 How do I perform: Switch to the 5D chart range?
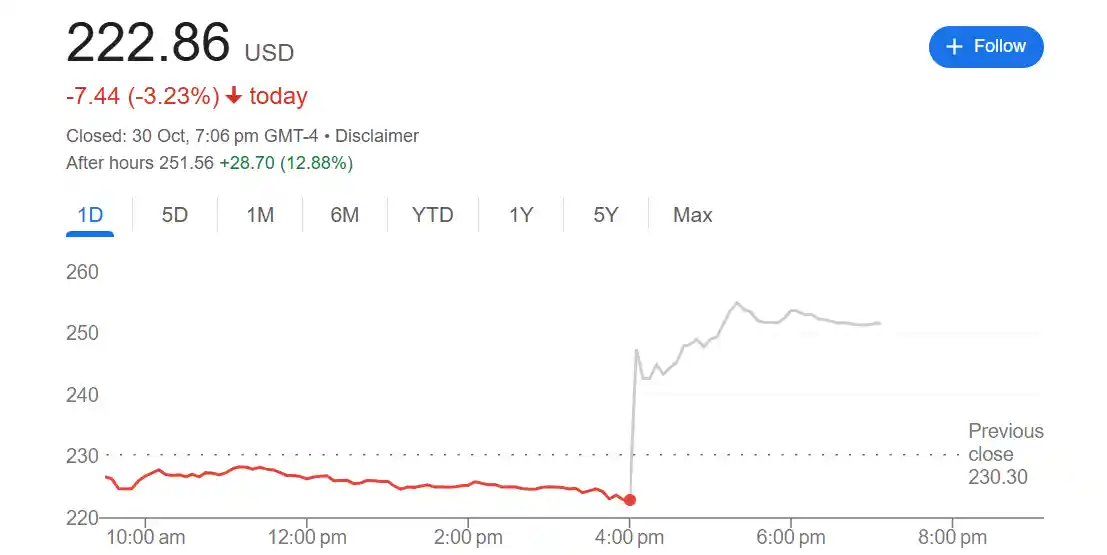(x=175, y=215)
